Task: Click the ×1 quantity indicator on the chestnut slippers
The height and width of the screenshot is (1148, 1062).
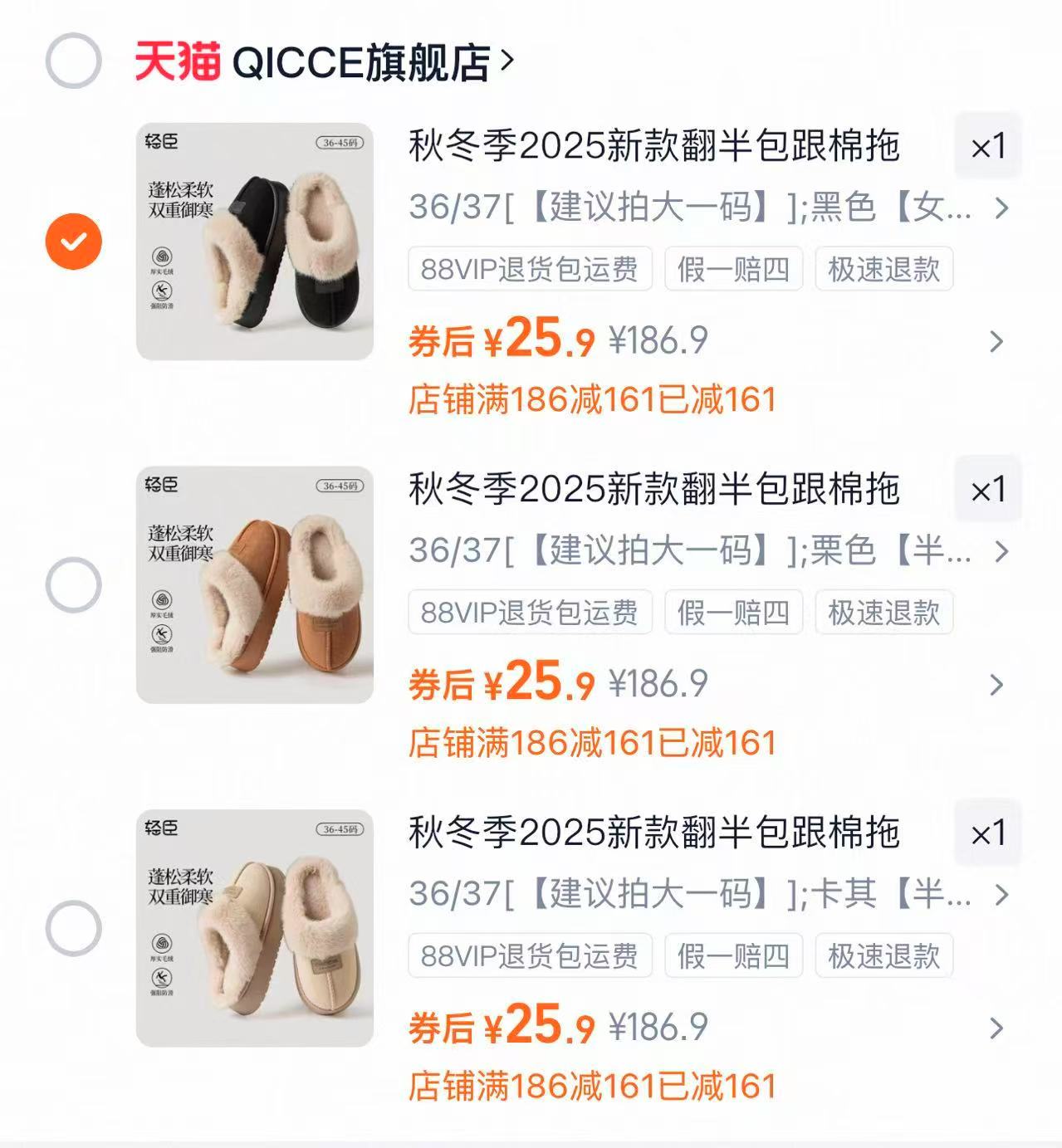Action: point(988,490)
